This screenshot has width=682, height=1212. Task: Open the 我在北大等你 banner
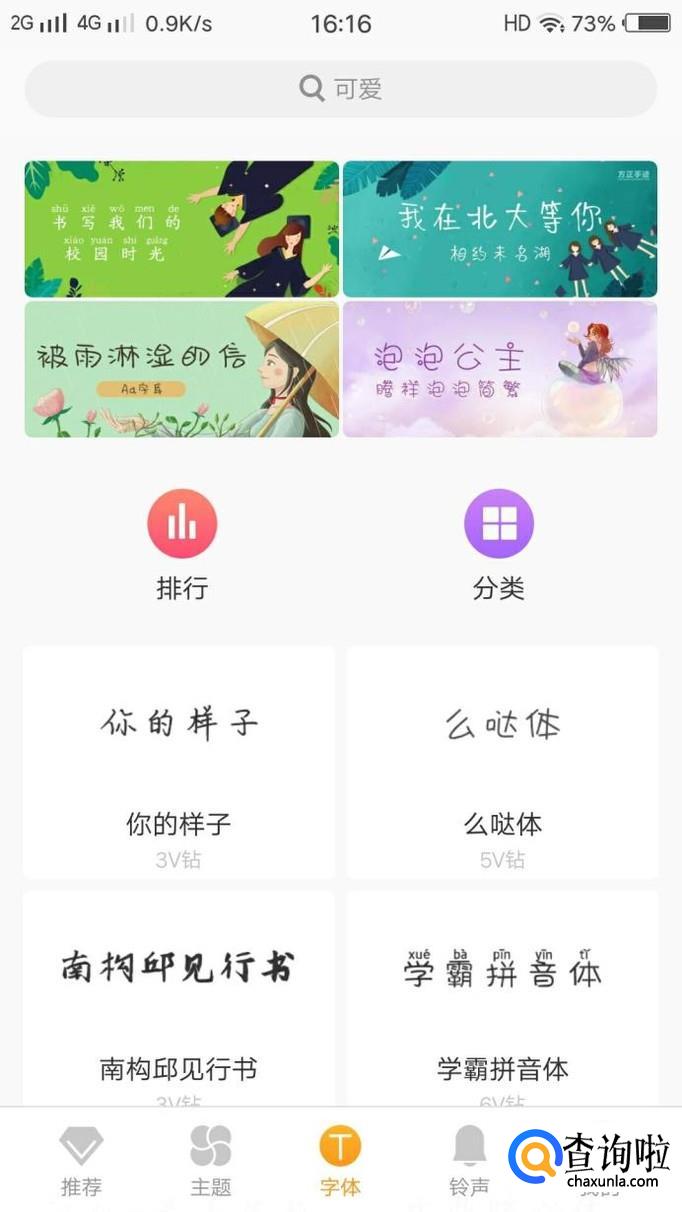(499, 229)
